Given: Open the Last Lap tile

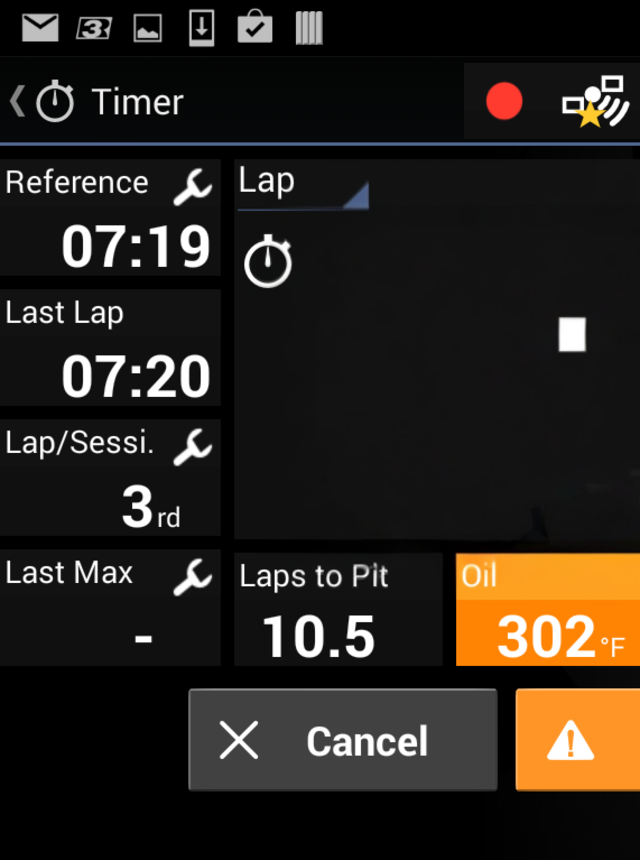Looking at the screenshot, I should [110, 348].
